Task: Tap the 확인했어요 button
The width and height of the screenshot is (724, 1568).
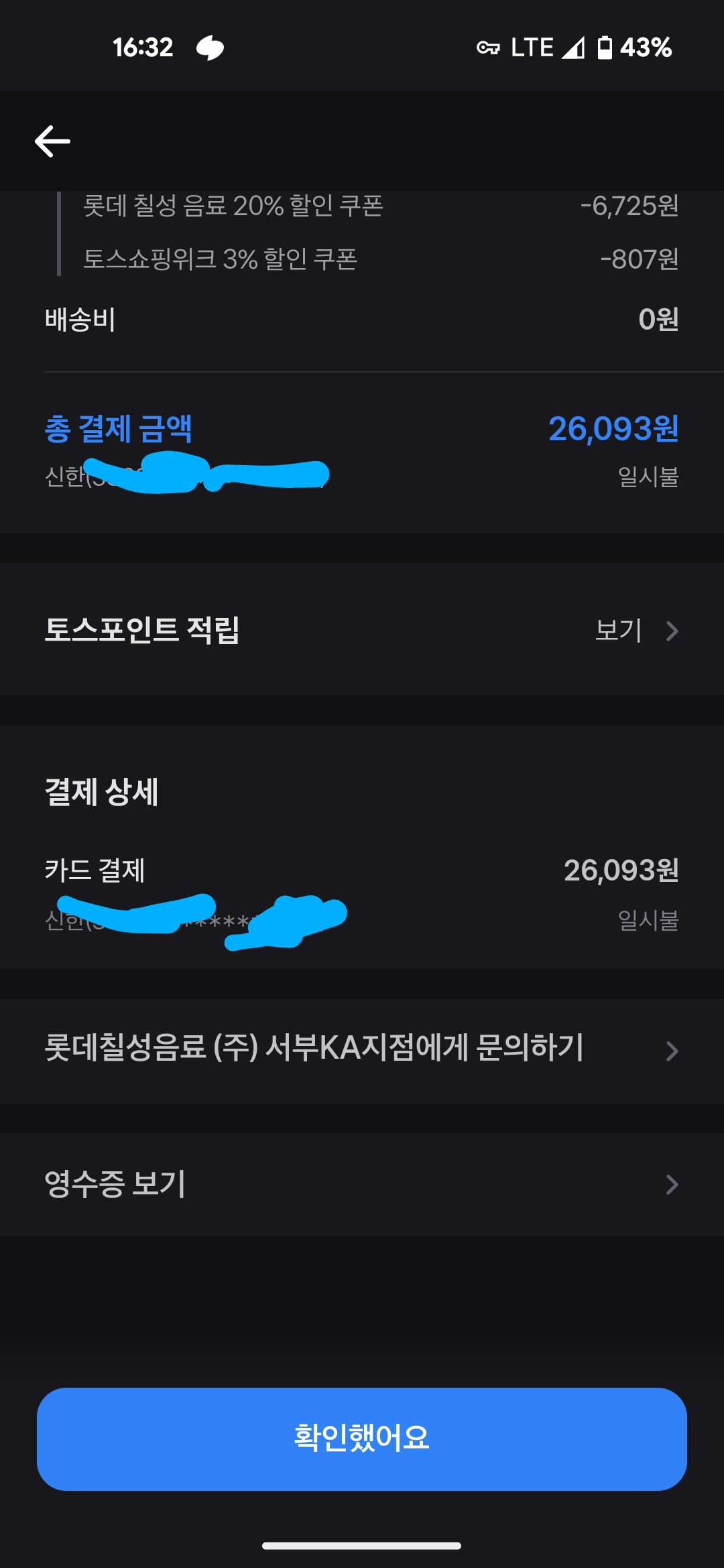Action: (x=362, y=1439)
